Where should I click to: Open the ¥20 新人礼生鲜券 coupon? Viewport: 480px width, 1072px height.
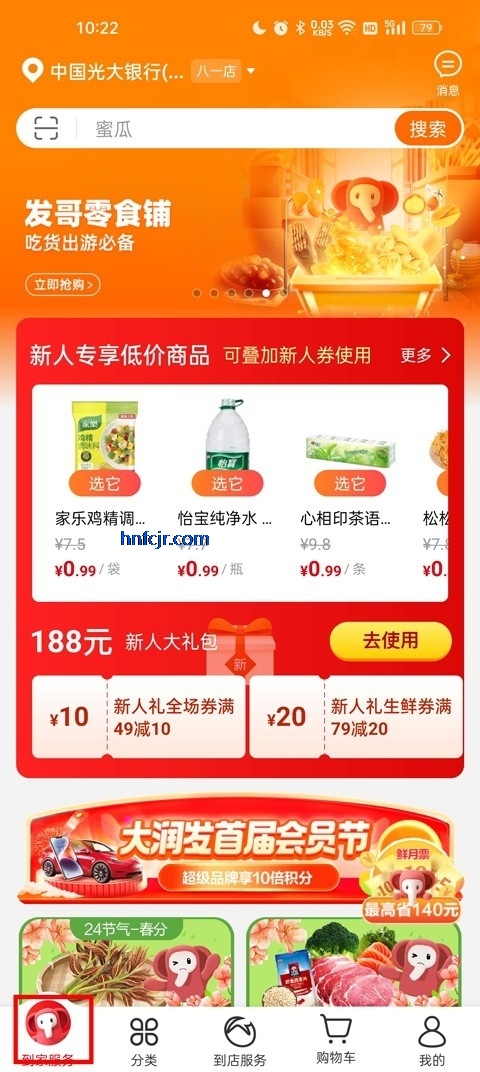click(356, 716)
